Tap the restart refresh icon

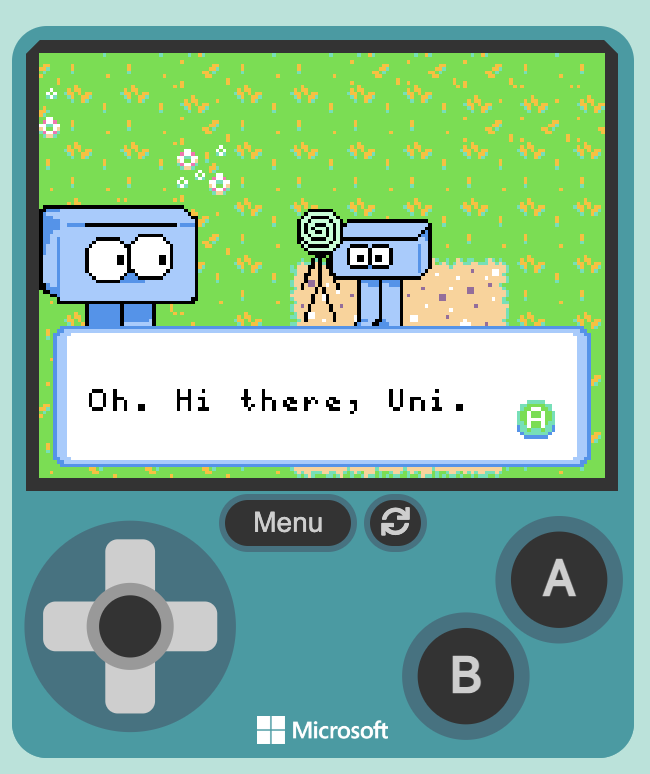click(x=396, y=523)
